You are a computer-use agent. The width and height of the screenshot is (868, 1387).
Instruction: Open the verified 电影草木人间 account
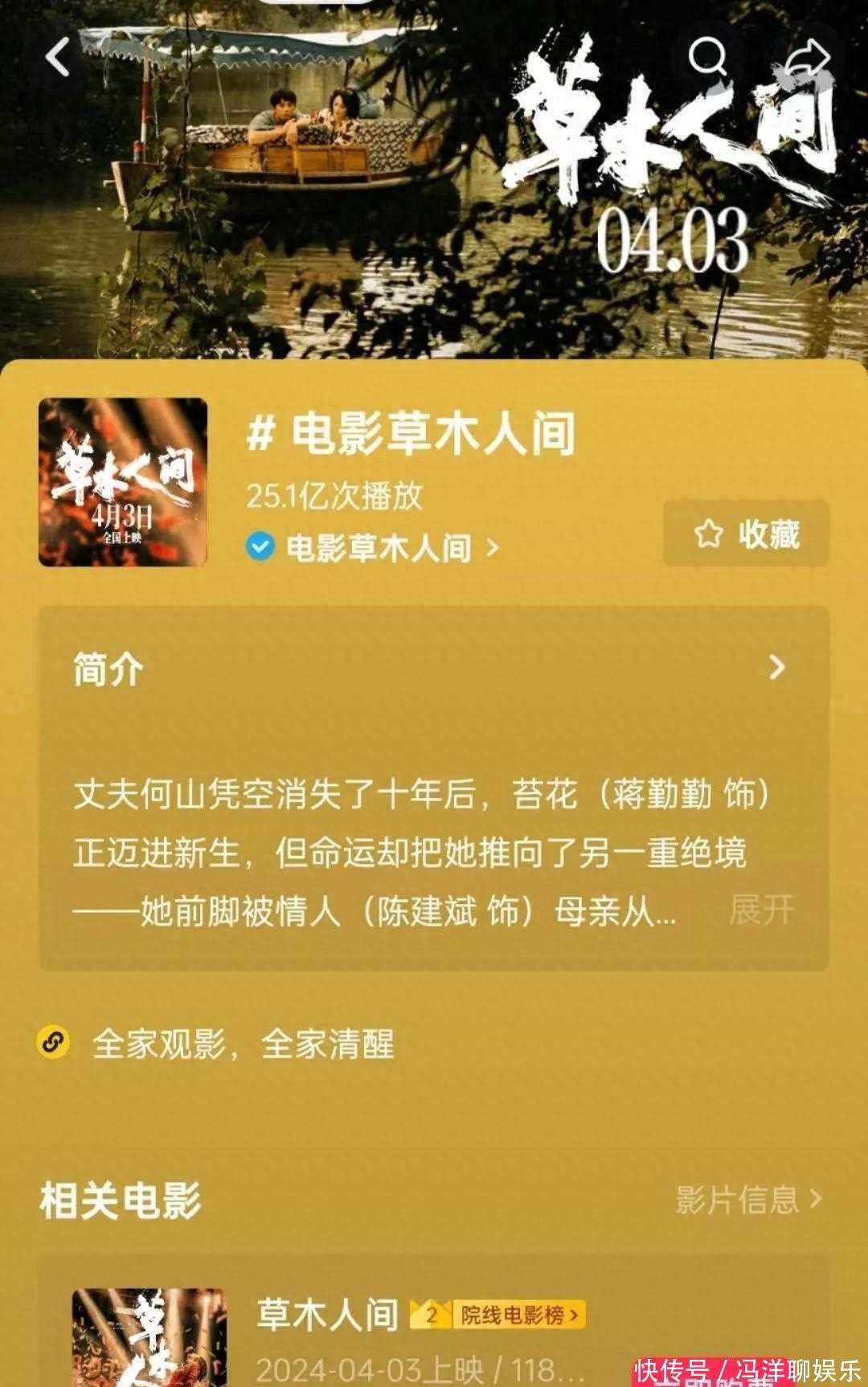click(x=378, y=548)
